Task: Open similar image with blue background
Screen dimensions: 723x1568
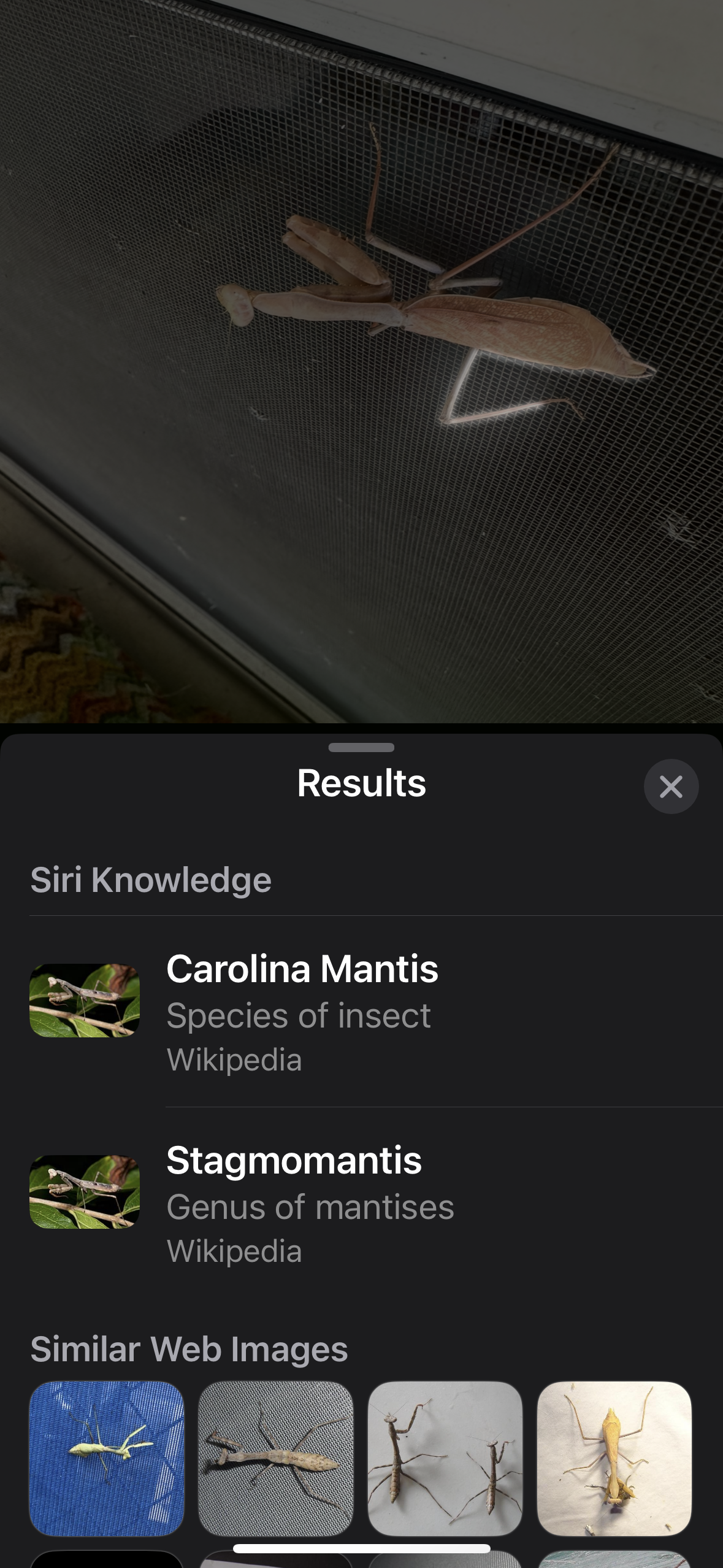Action: click(107, 1458)
